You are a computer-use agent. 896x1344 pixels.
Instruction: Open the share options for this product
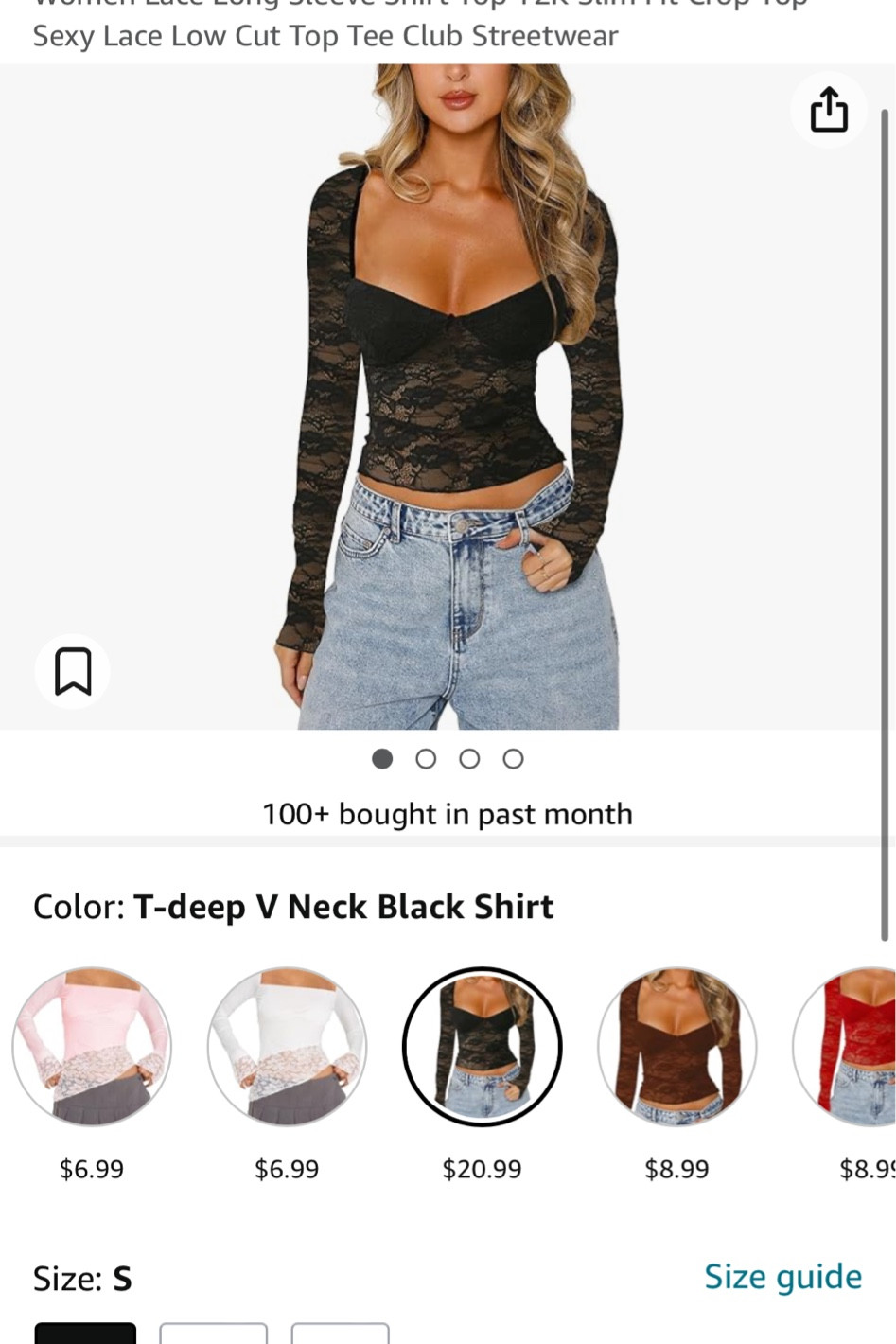tap(829, 109)
